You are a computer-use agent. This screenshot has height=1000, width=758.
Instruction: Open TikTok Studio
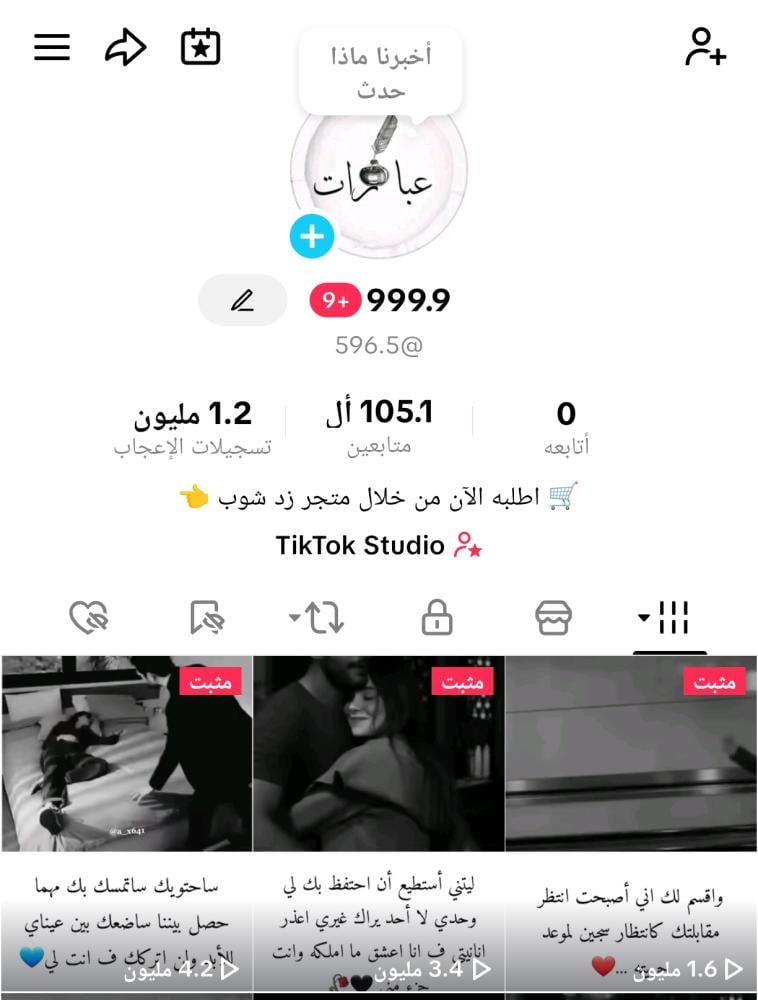click(x=378, y=545)
